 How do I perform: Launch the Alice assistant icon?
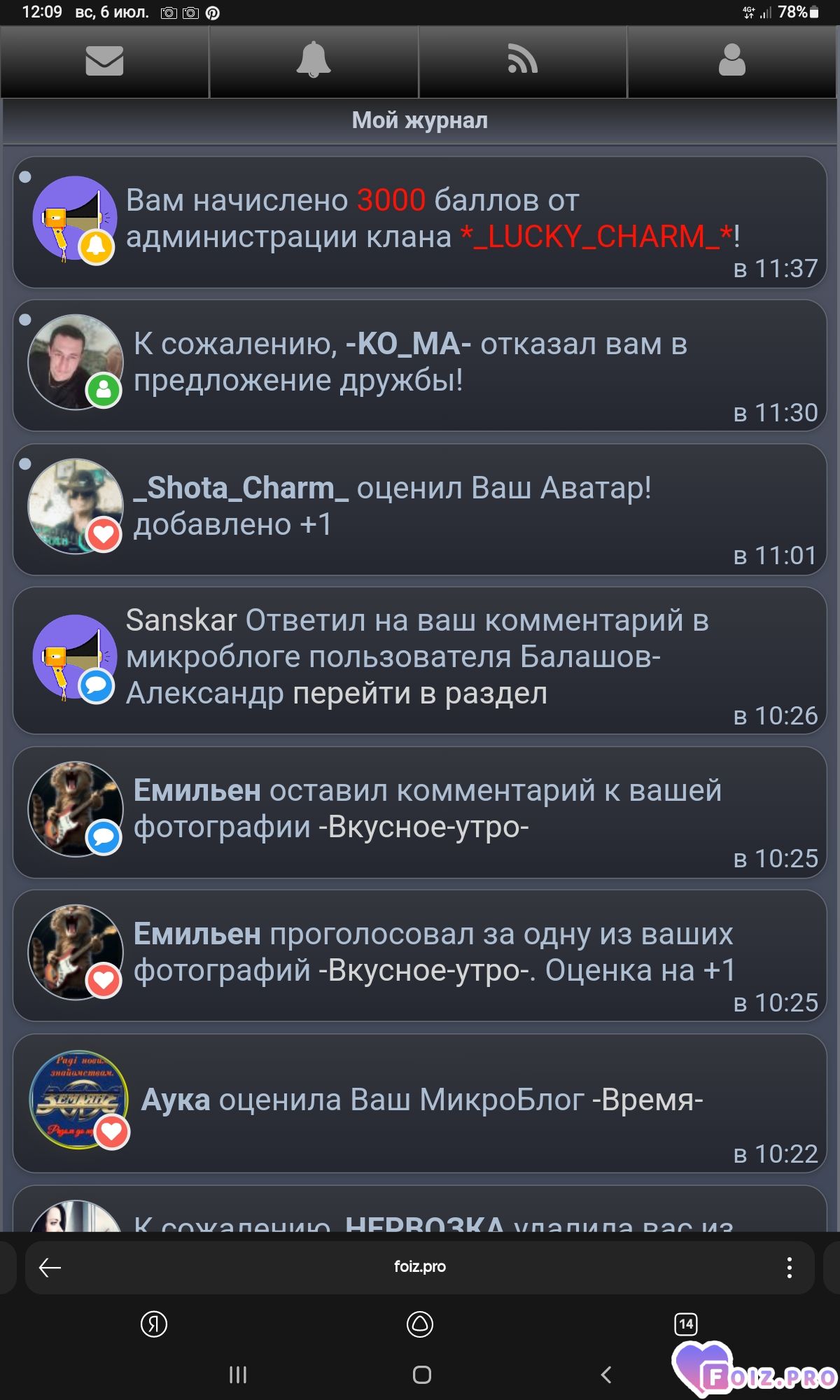pos(420,1324)
